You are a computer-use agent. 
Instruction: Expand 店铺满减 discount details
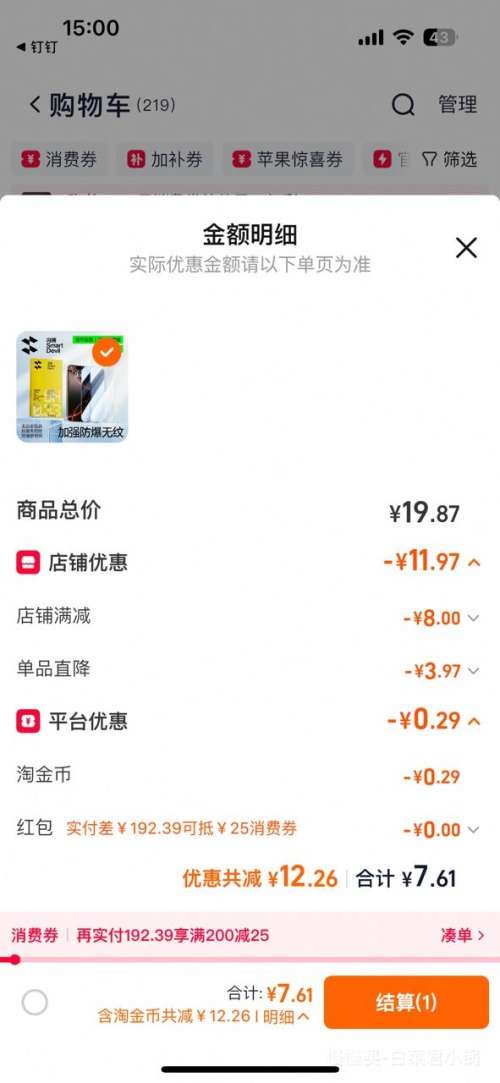click(x=473, y=617)
